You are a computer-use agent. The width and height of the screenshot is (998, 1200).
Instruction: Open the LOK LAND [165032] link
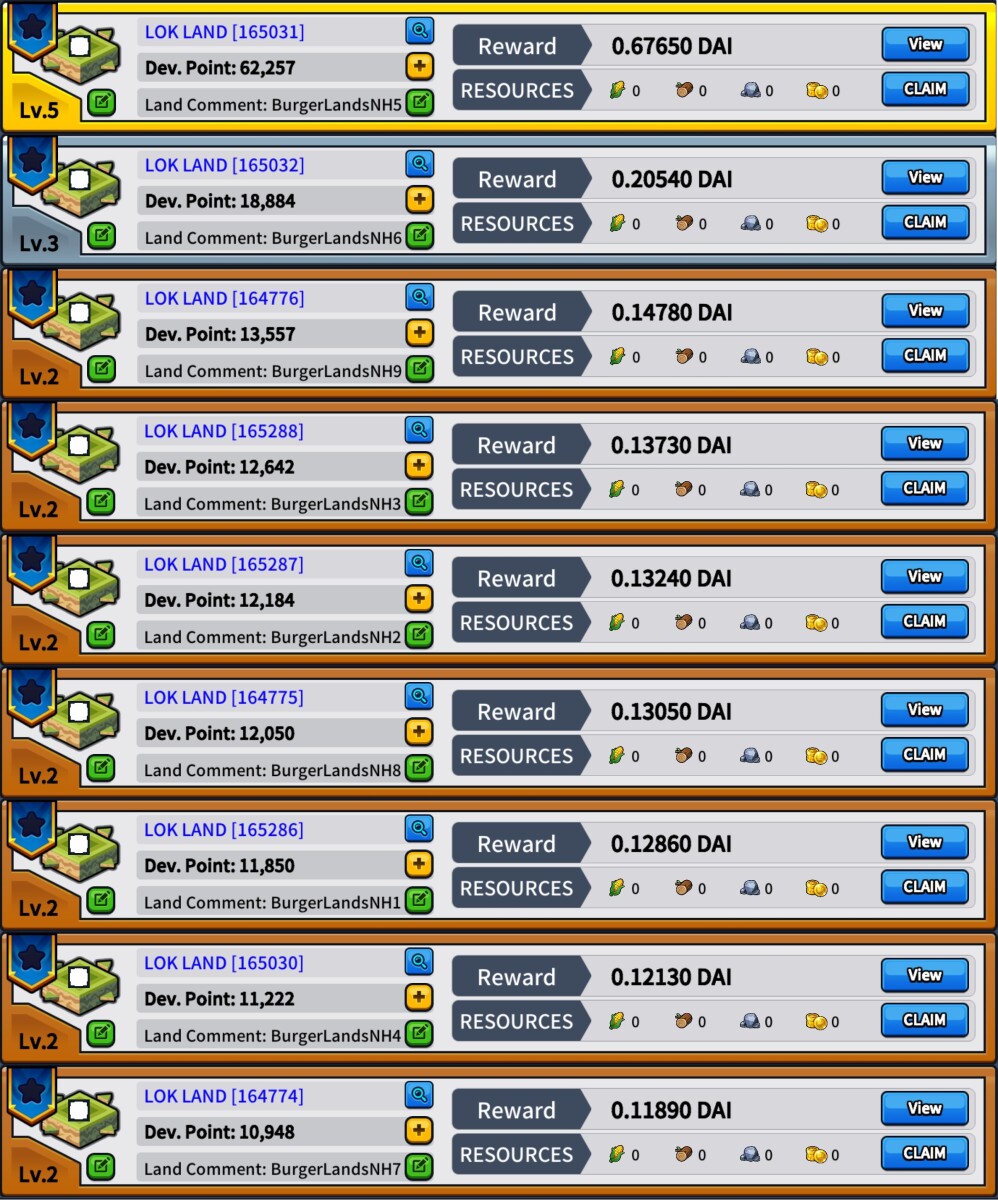[x=224, y=165]
